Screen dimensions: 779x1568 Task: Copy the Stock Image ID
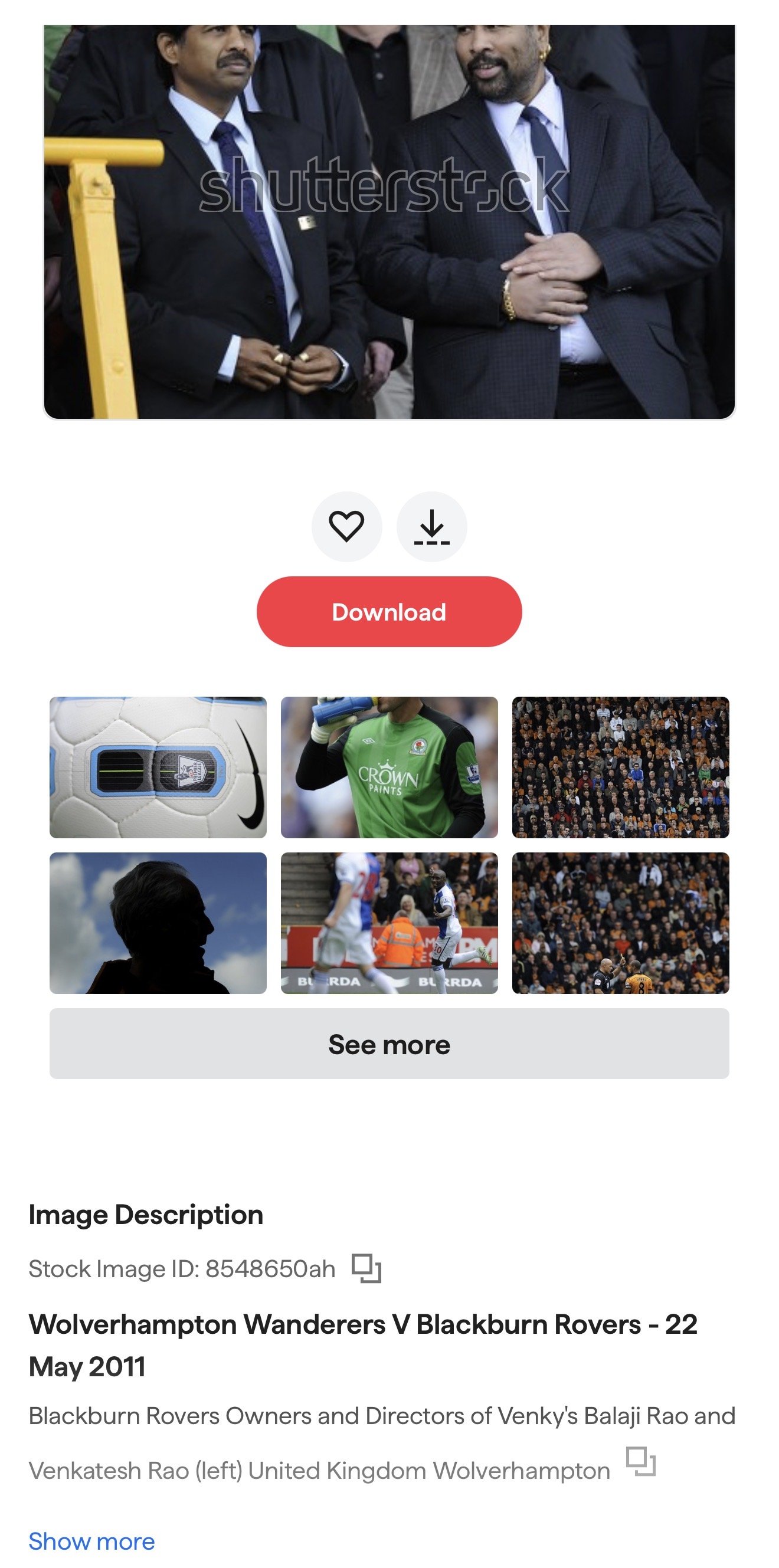(366, 1268)
